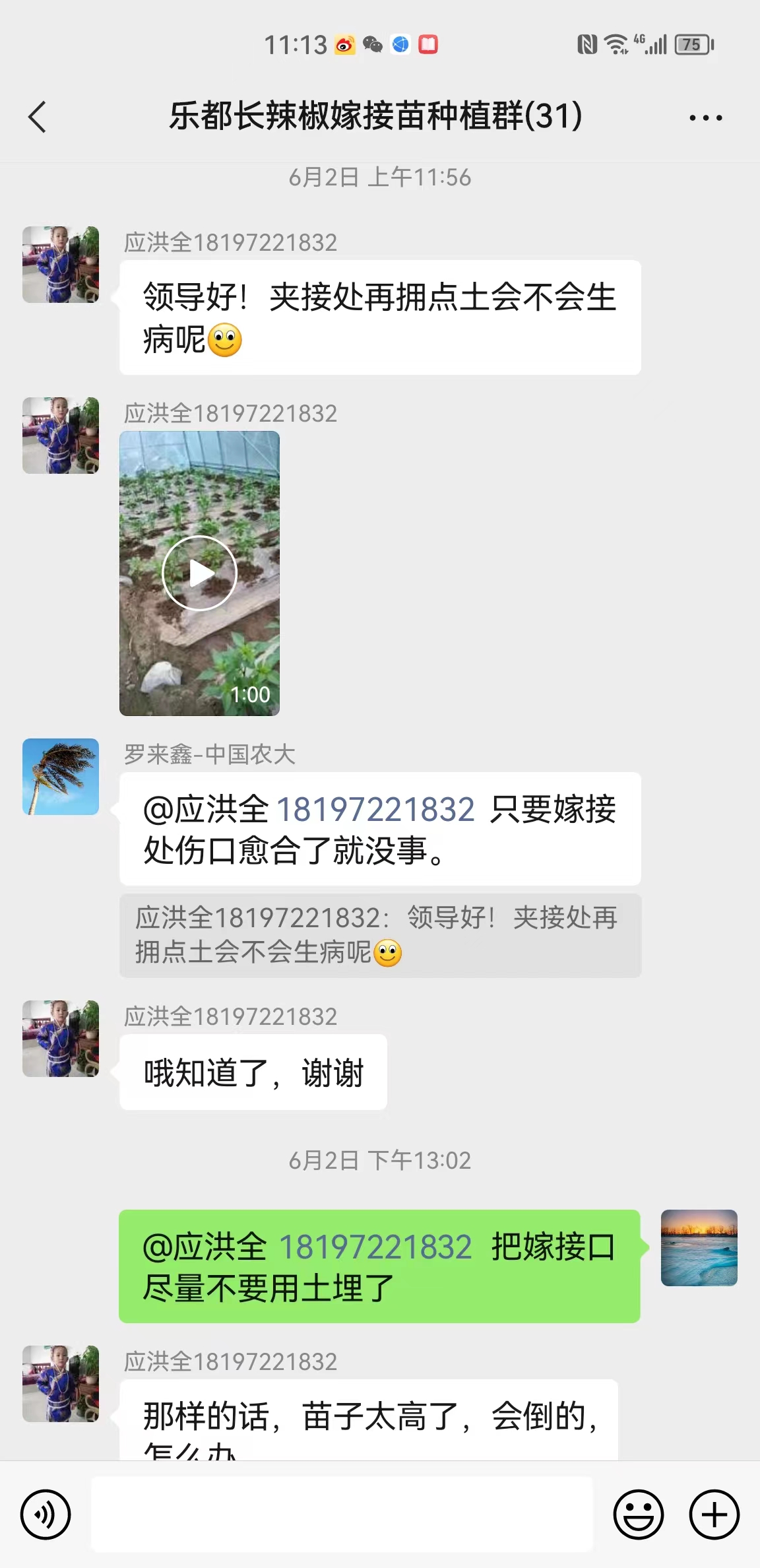The image size is (760, 1568).
Task: Open 应洪全's avatar beside 哦知道了，谢谢
Action: [61, 1039]
